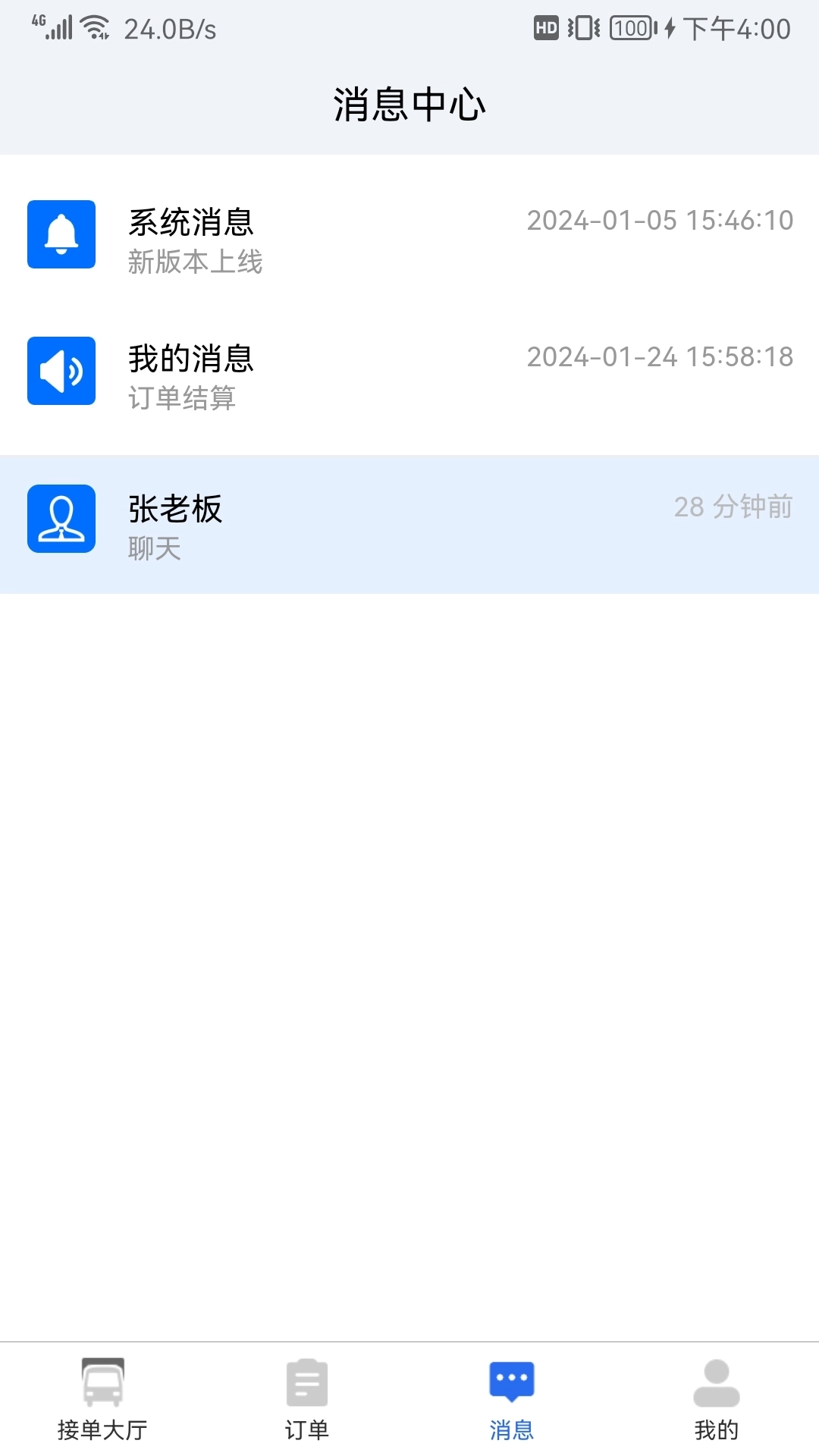Image resolution: width=819 pixels, height=1456 pixels.
Task: Open the 系统消息 conversation entry
Action: [409, 235]
